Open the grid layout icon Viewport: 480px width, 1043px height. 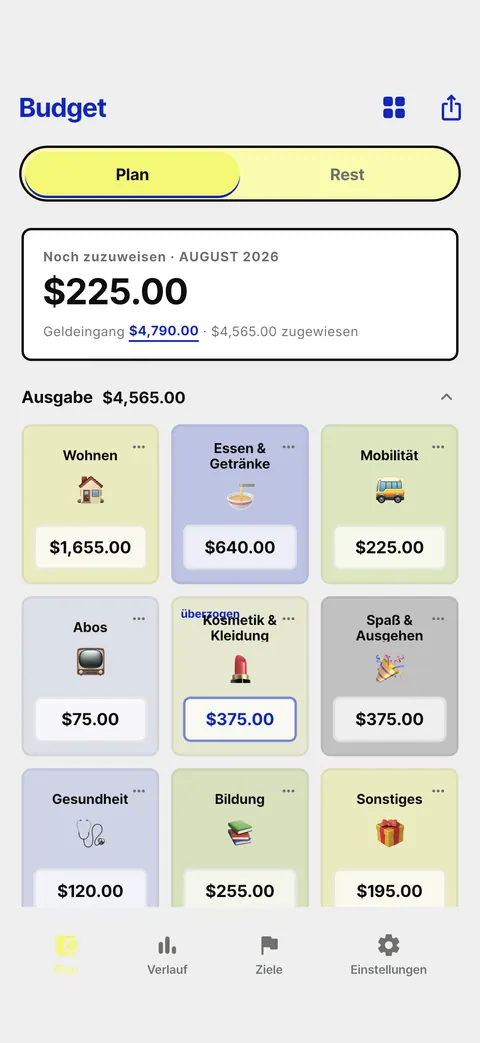(x=394, y=108)
